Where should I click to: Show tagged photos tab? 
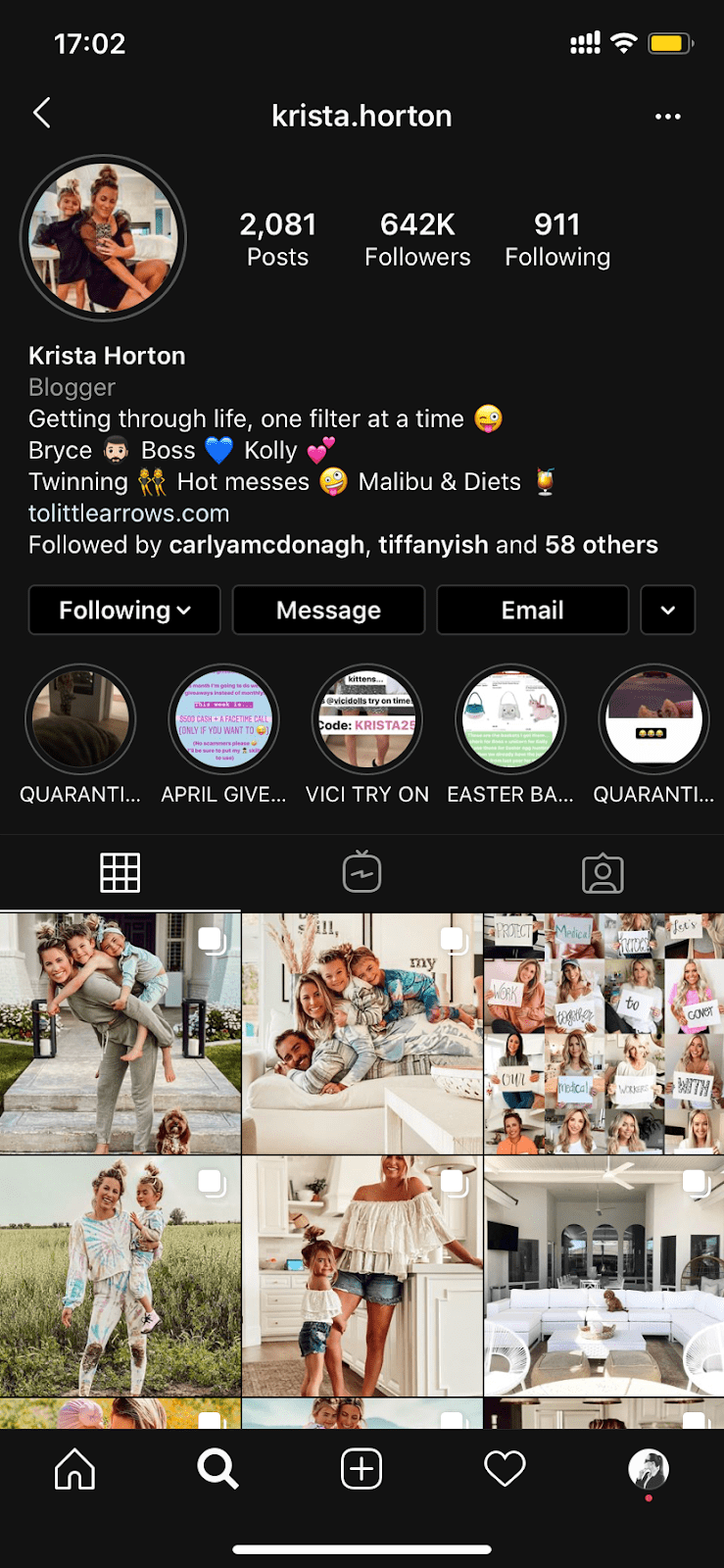(603, 872)
